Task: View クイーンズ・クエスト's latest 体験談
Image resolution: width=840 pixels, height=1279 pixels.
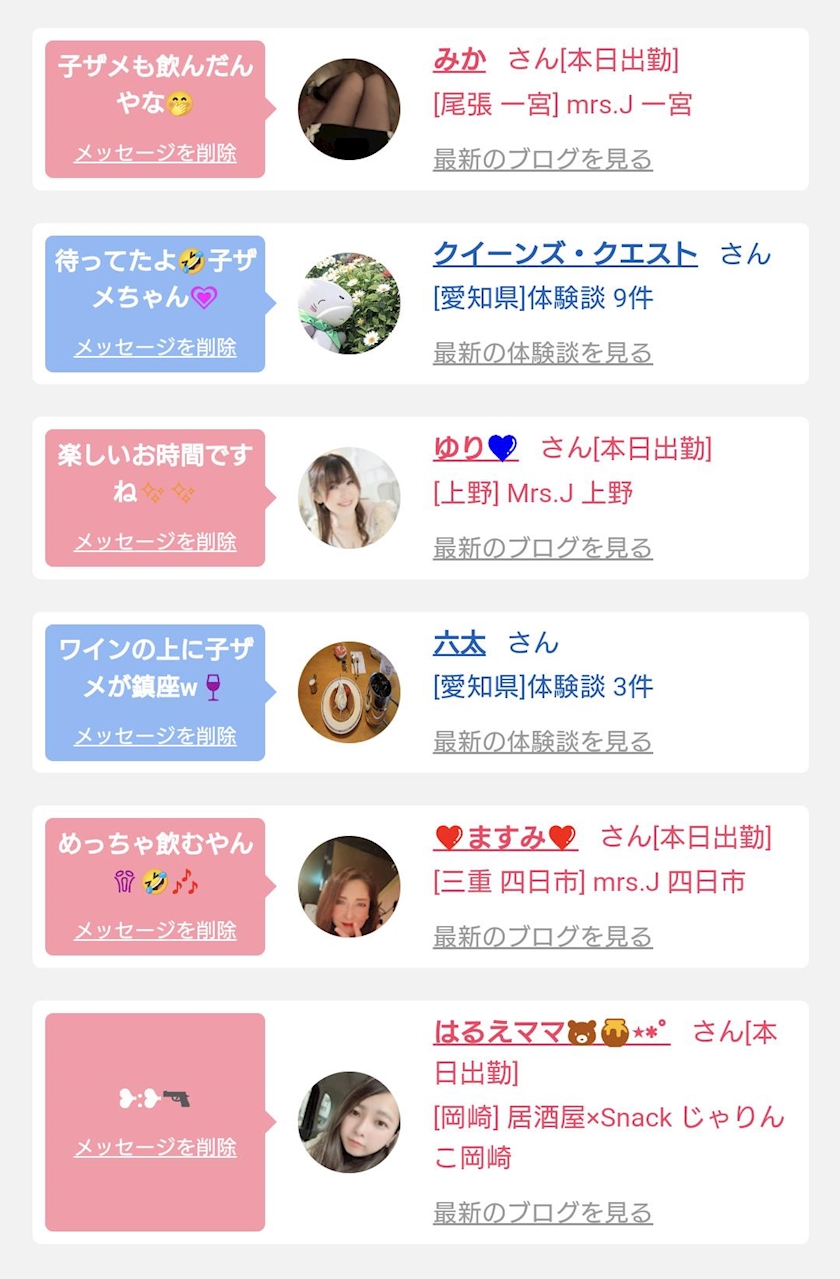Action: point(542,353)
